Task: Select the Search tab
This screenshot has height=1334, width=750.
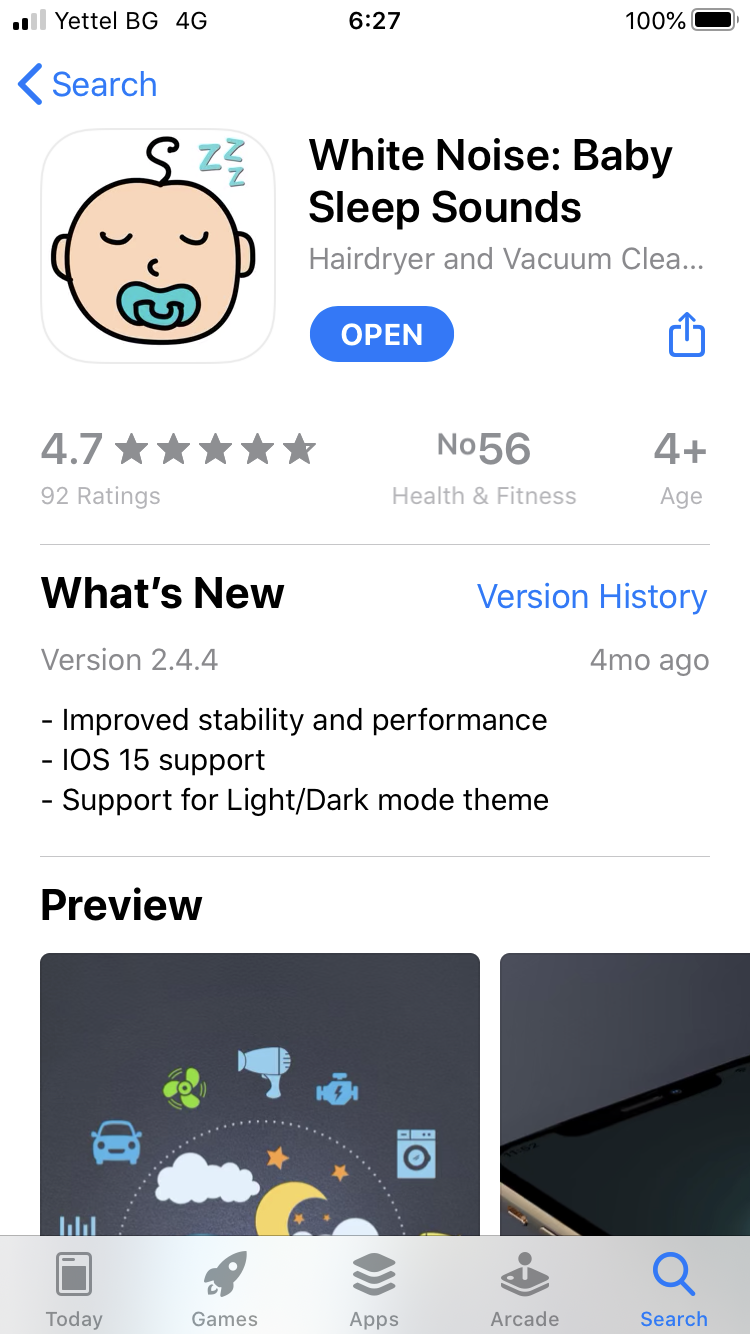Action: point(674,1289)
